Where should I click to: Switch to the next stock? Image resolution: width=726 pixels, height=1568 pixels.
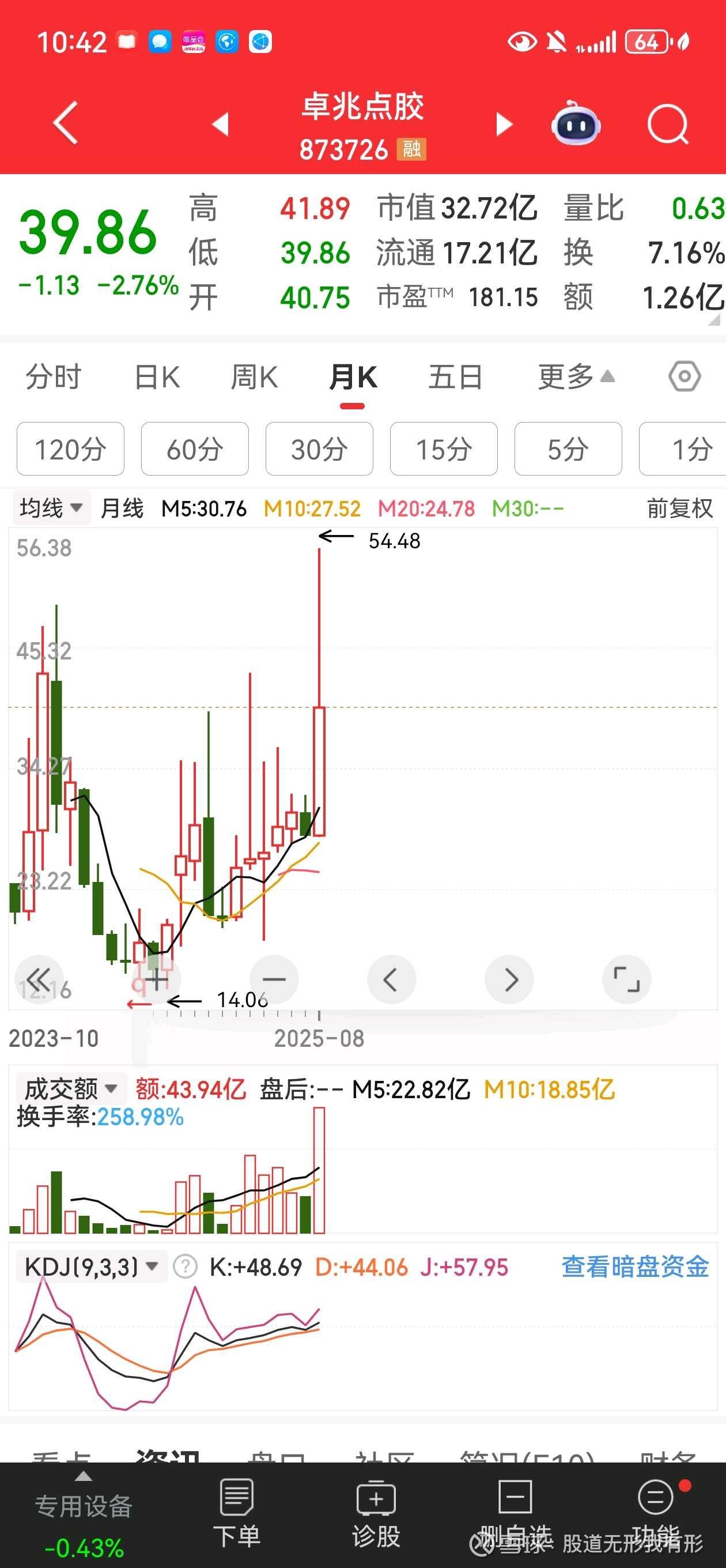coord(505,123)
